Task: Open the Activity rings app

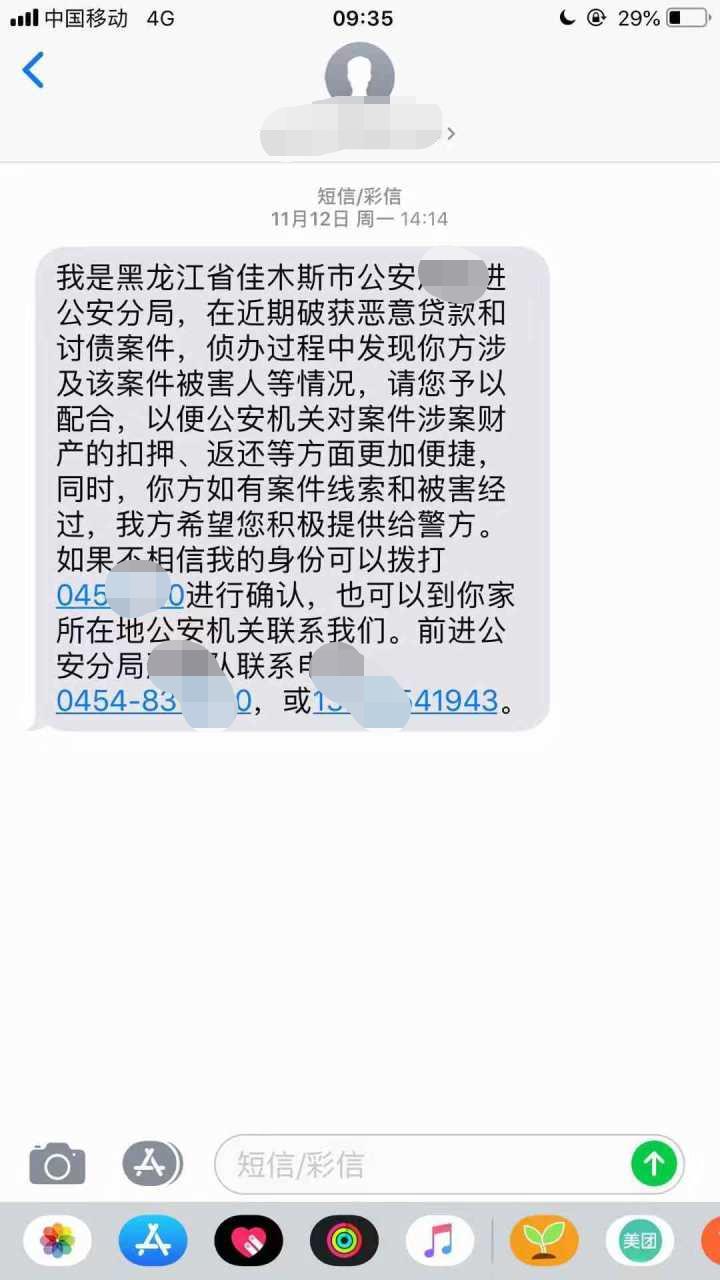Action: (x=345, y=1242)
